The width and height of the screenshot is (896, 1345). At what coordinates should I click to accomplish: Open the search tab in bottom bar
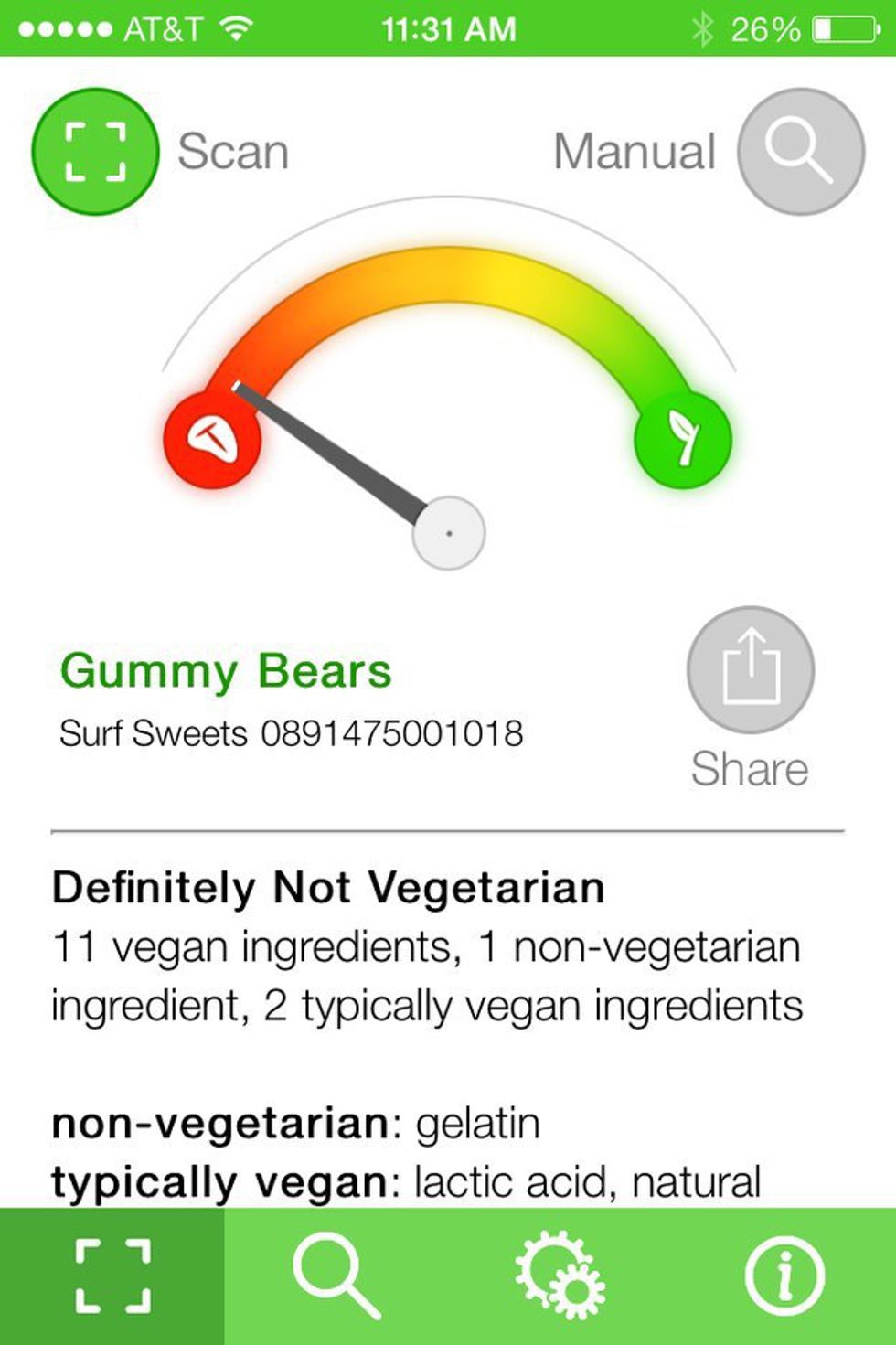336,1276
